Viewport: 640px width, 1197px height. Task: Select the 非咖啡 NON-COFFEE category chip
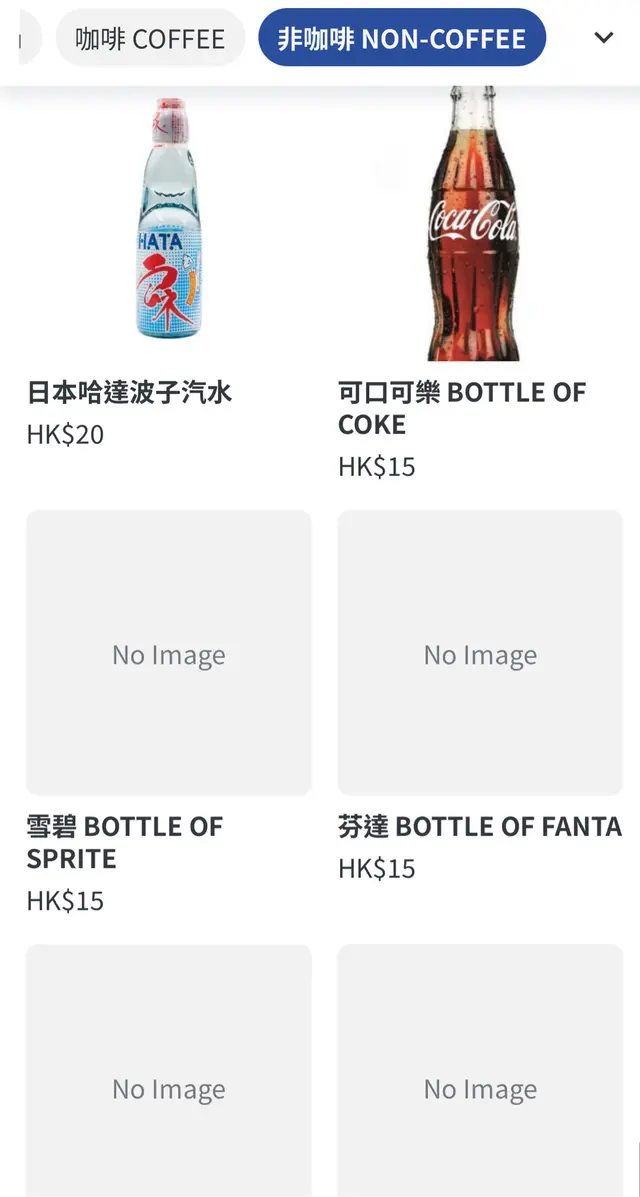pyautogui.click(x=402, y=39)
